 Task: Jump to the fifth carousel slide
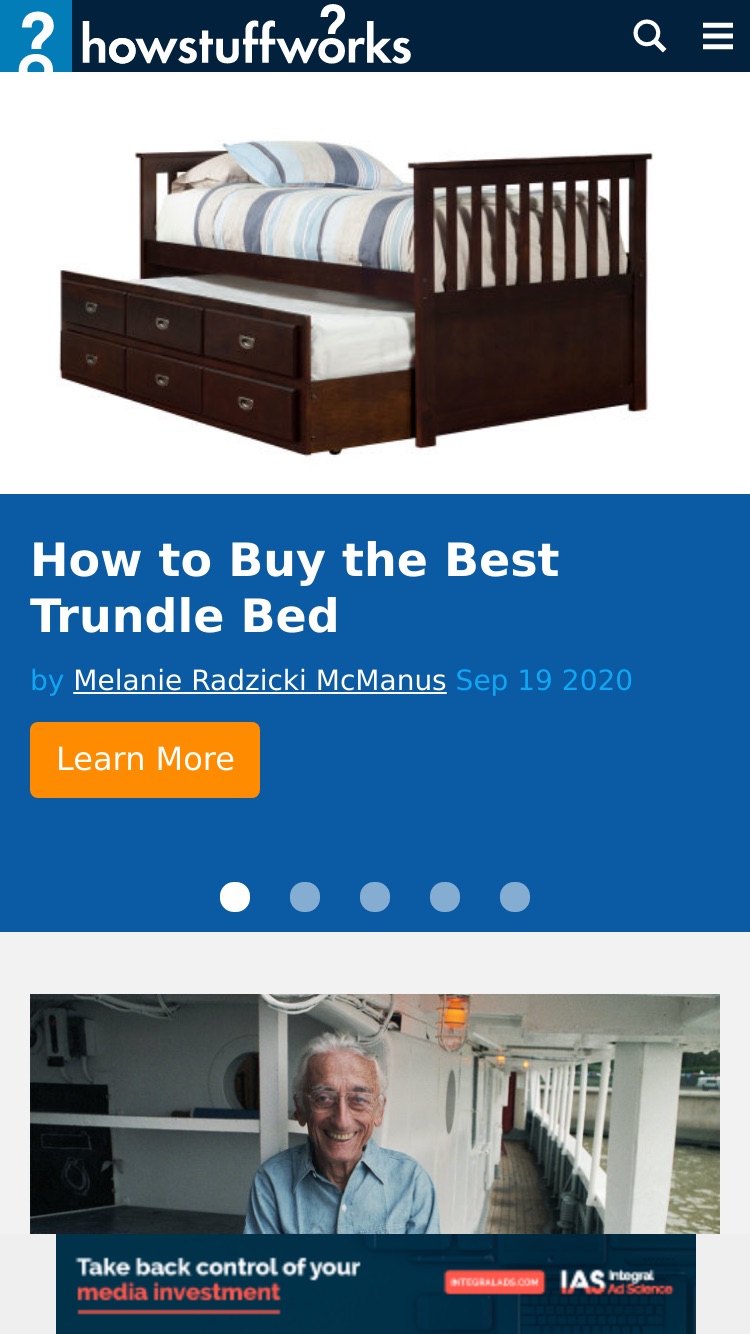click(515, 897)
